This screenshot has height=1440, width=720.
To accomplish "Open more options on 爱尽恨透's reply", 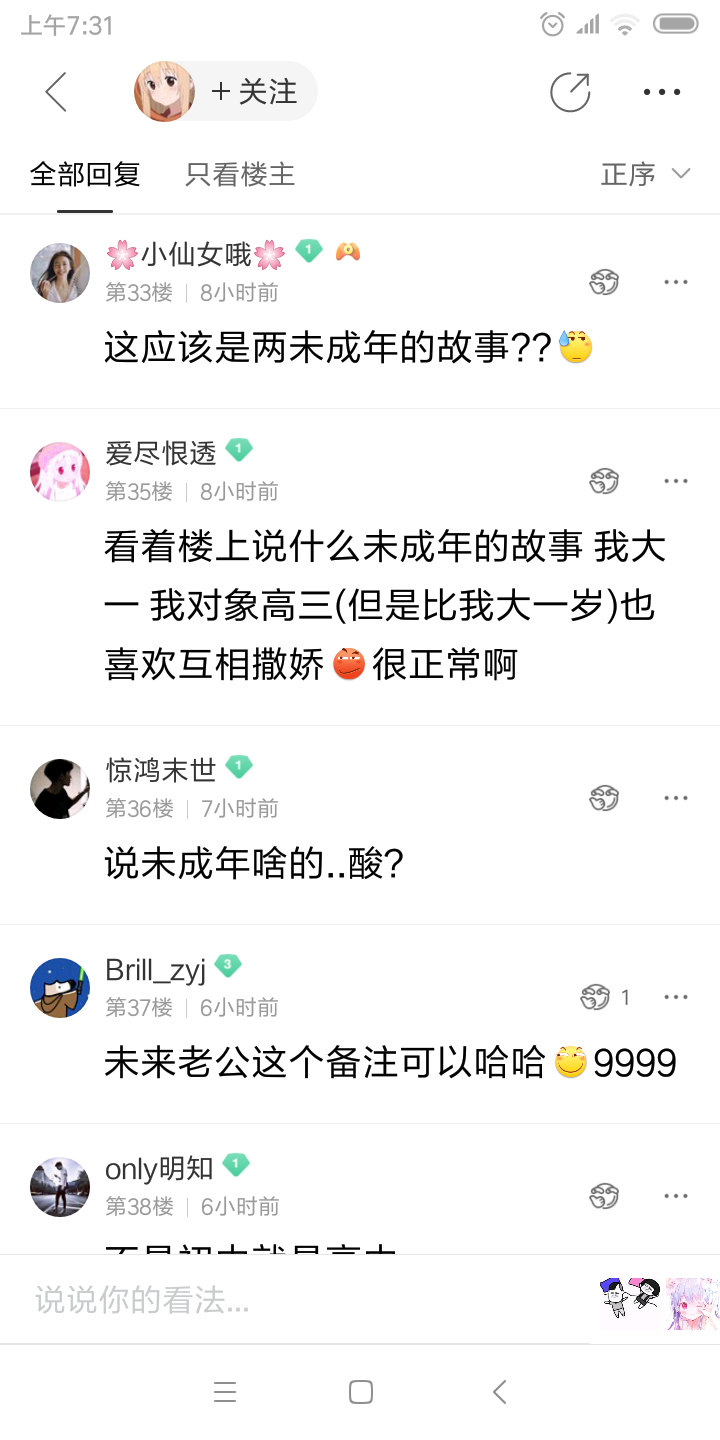I will [x=676, y=481].
